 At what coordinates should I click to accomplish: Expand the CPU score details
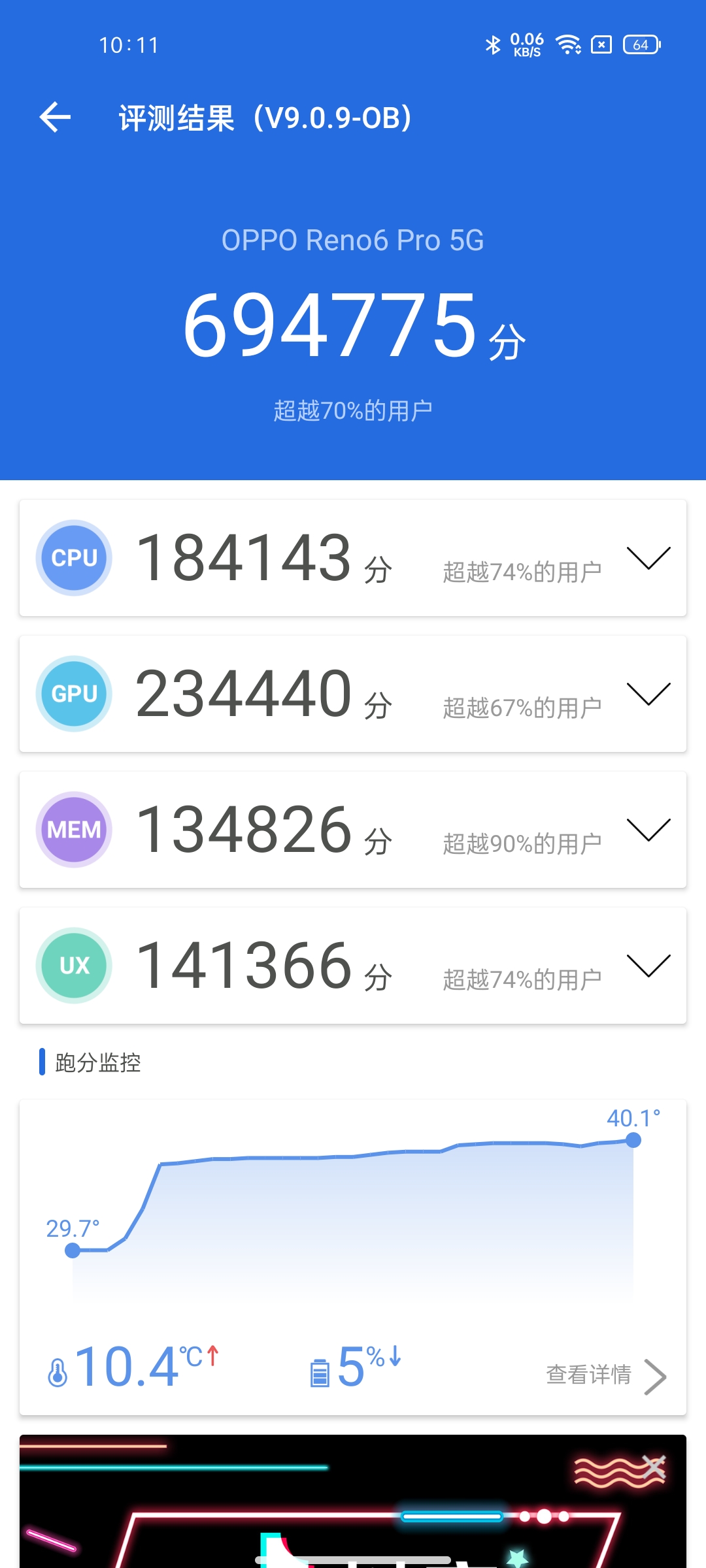point(649,561)
